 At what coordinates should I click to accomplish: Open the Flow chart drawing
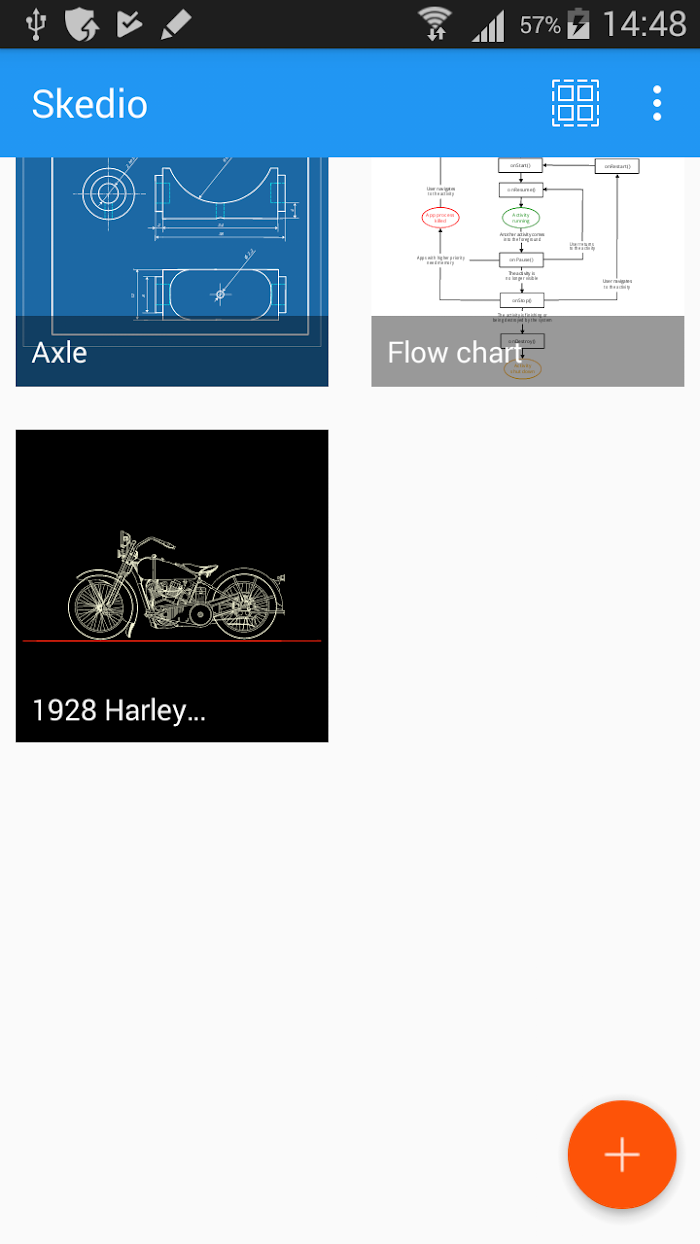(527, 270)
